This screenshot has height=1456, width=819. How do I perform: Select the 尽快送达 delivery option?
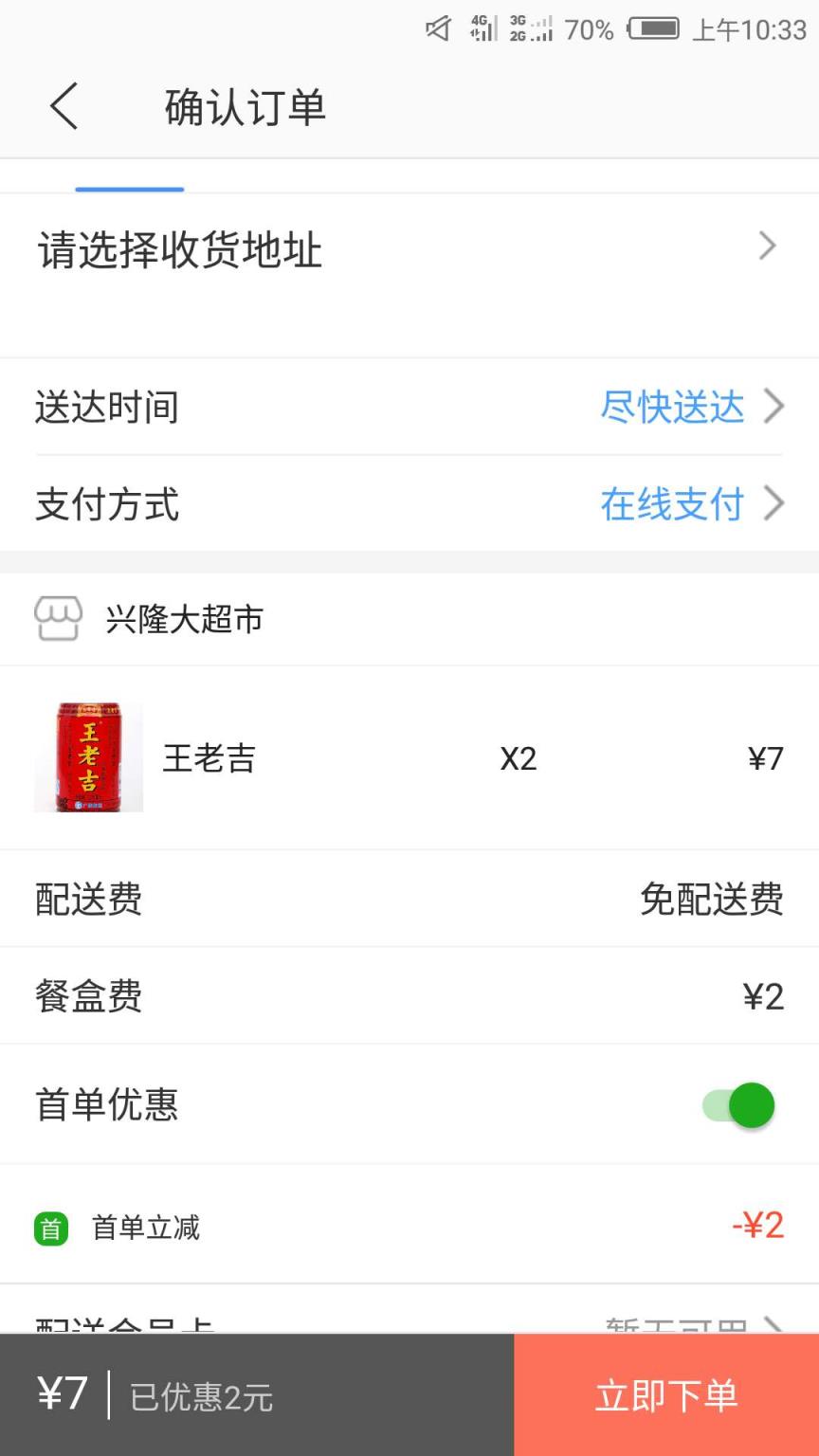673,407
